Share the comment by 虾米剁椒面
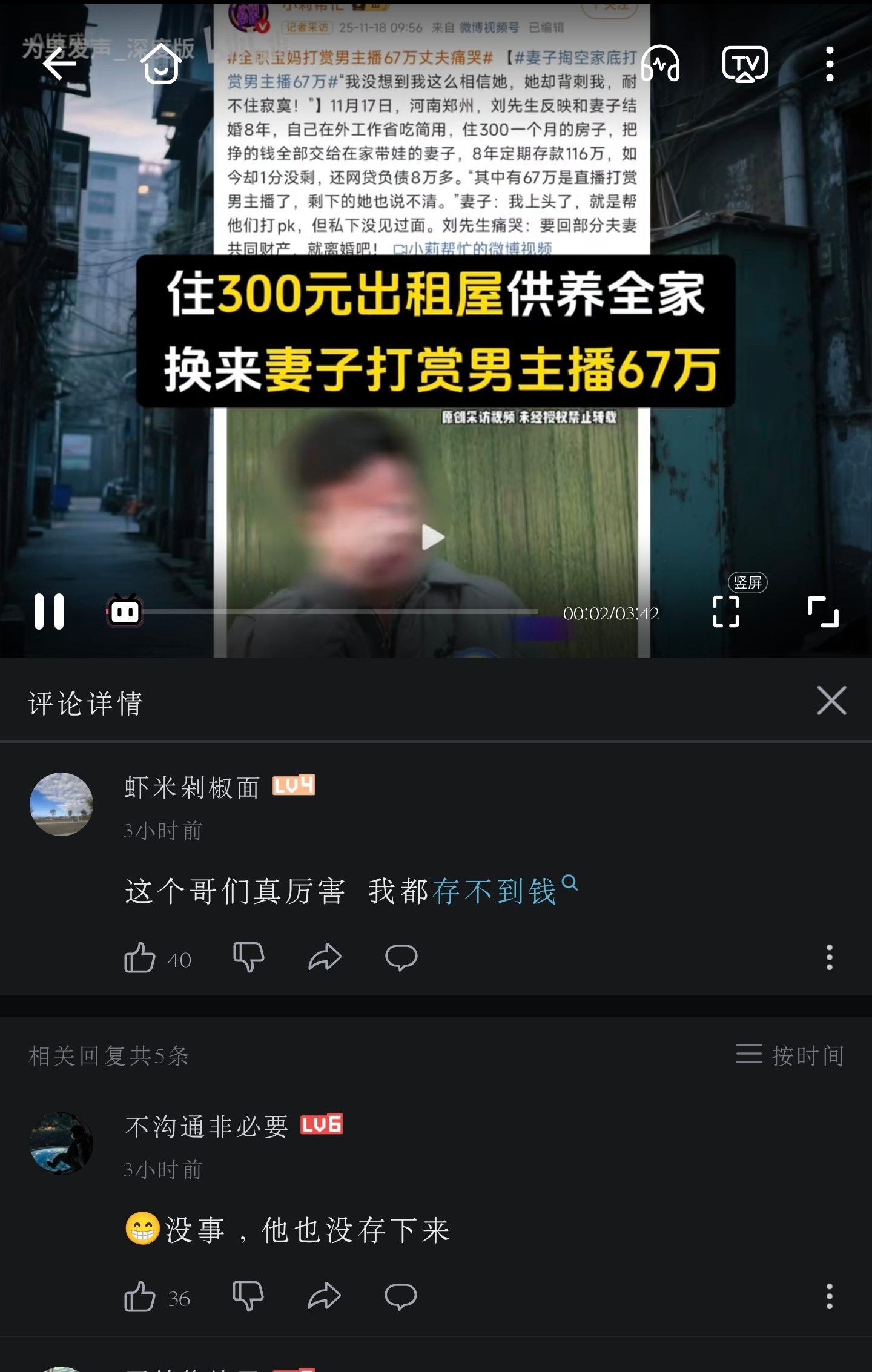This screenshot has width=872, height=1372. (325, 957)
